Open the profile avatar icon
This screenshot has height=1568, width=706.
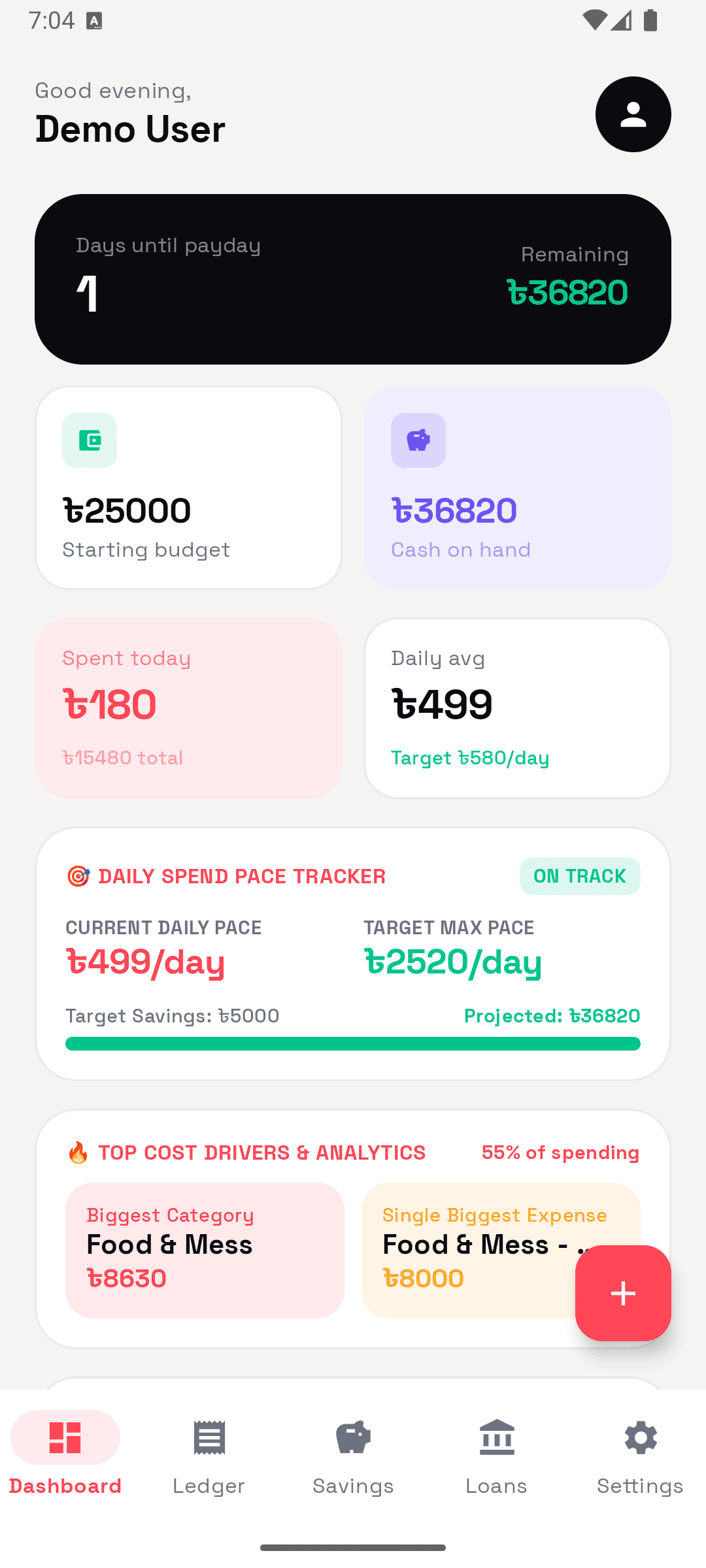[633, 114]
